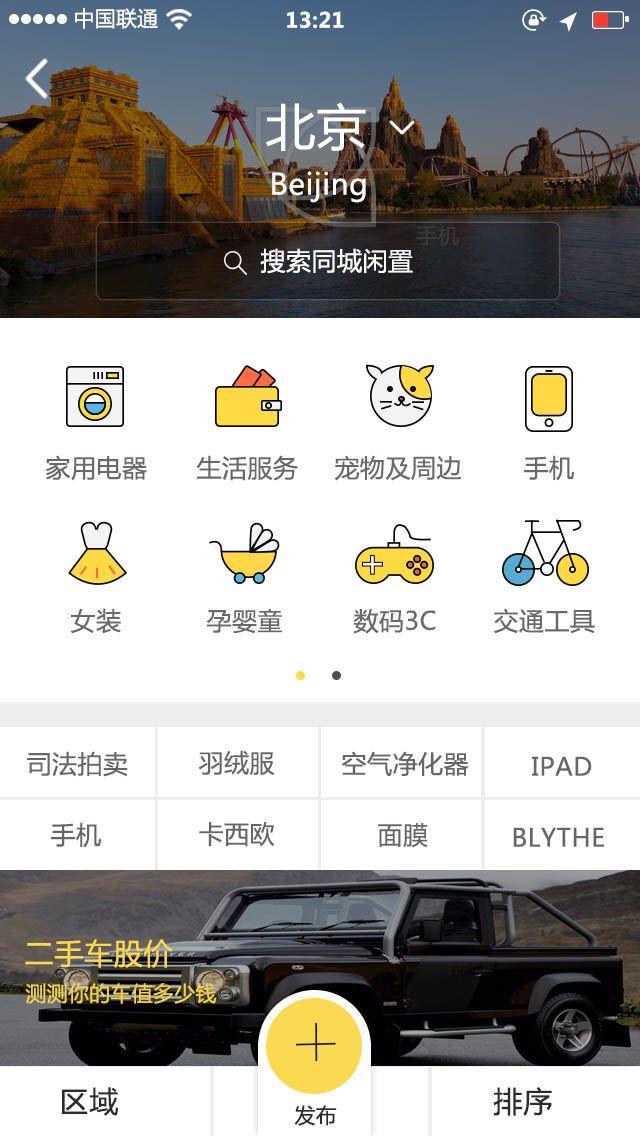This screenshot has width=640, height=1136.
Task: Select the 司法拍卖 keyword chip
Action: point(77,764)
